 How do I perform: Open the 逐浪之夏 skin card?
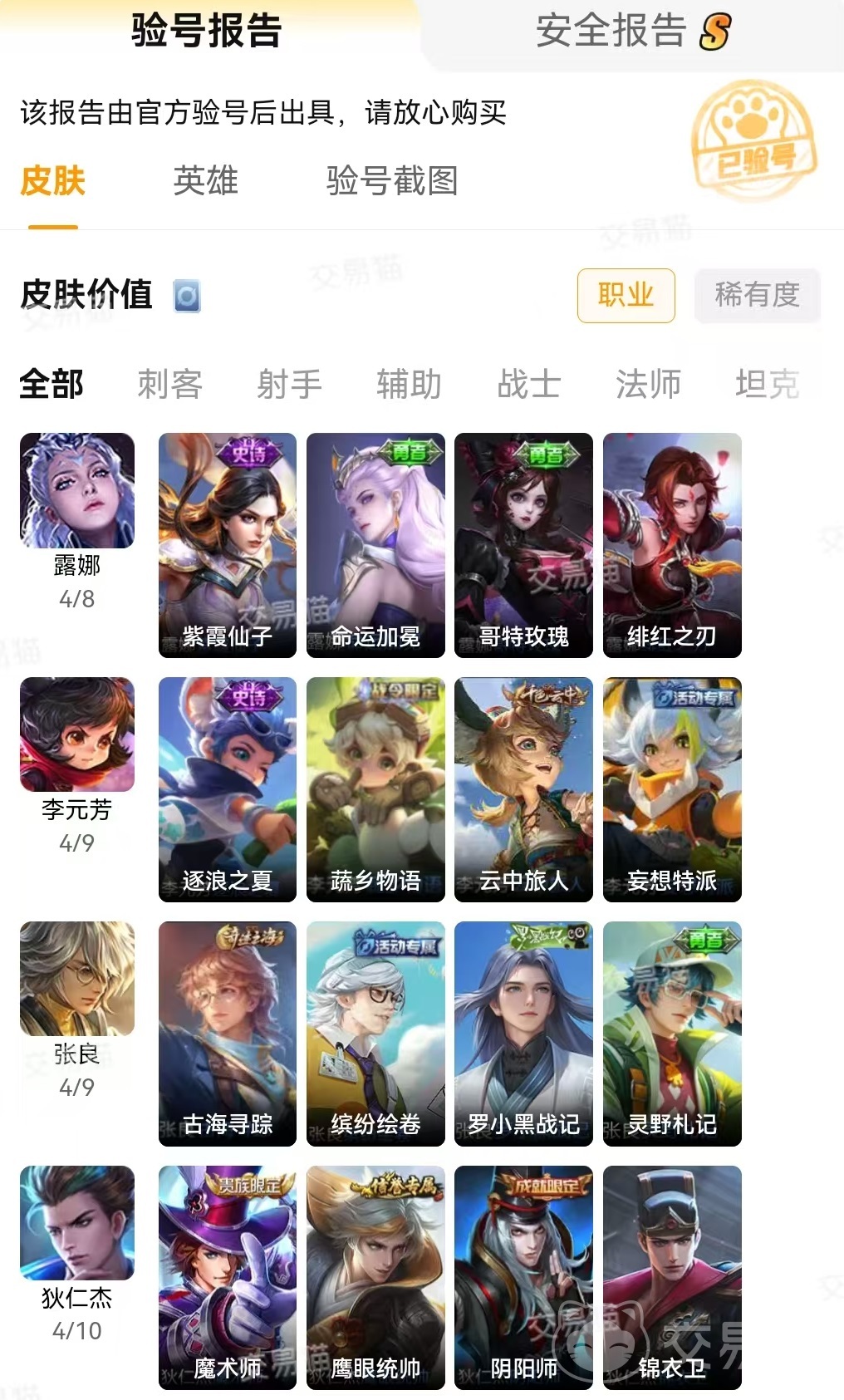[227, 789]
